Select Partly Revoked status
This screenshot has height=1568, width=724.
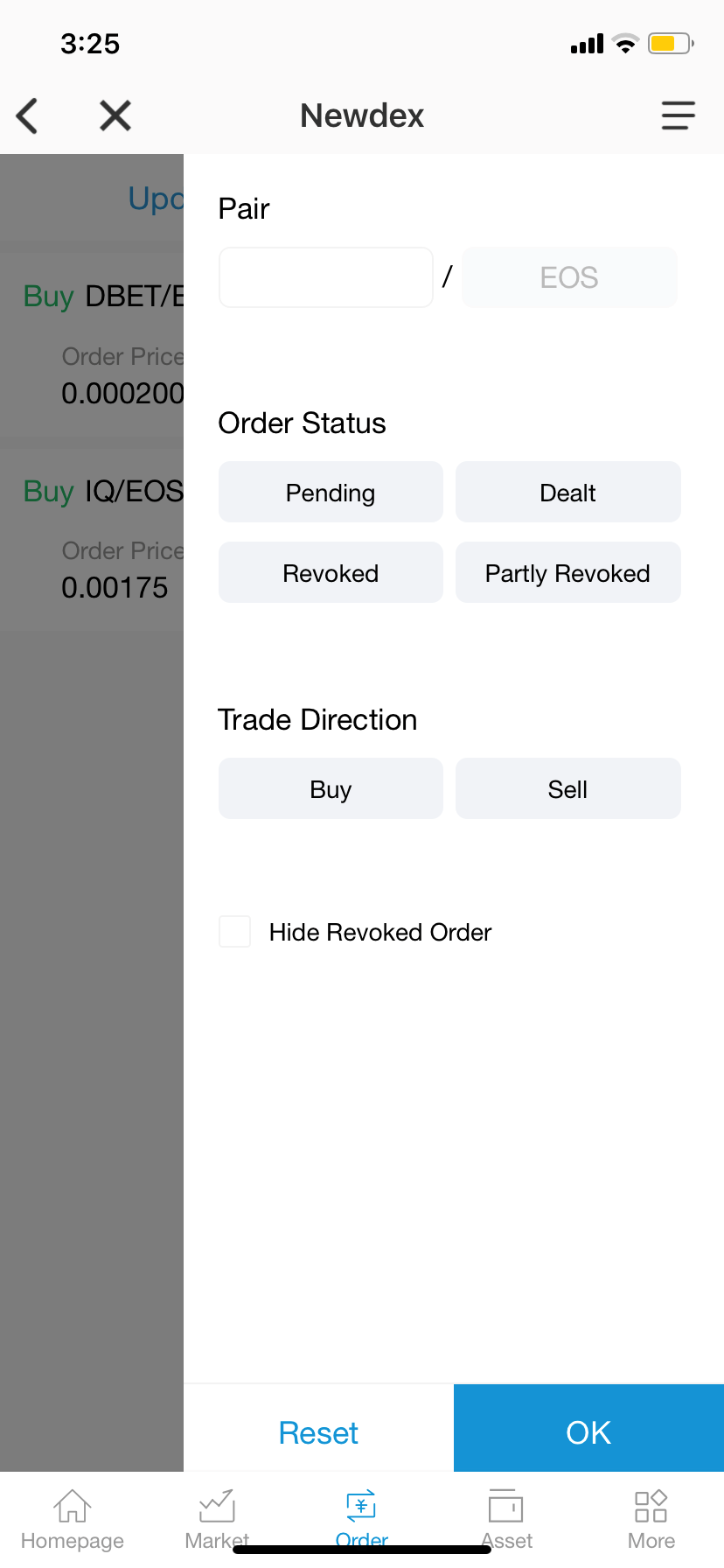[568, 573]
